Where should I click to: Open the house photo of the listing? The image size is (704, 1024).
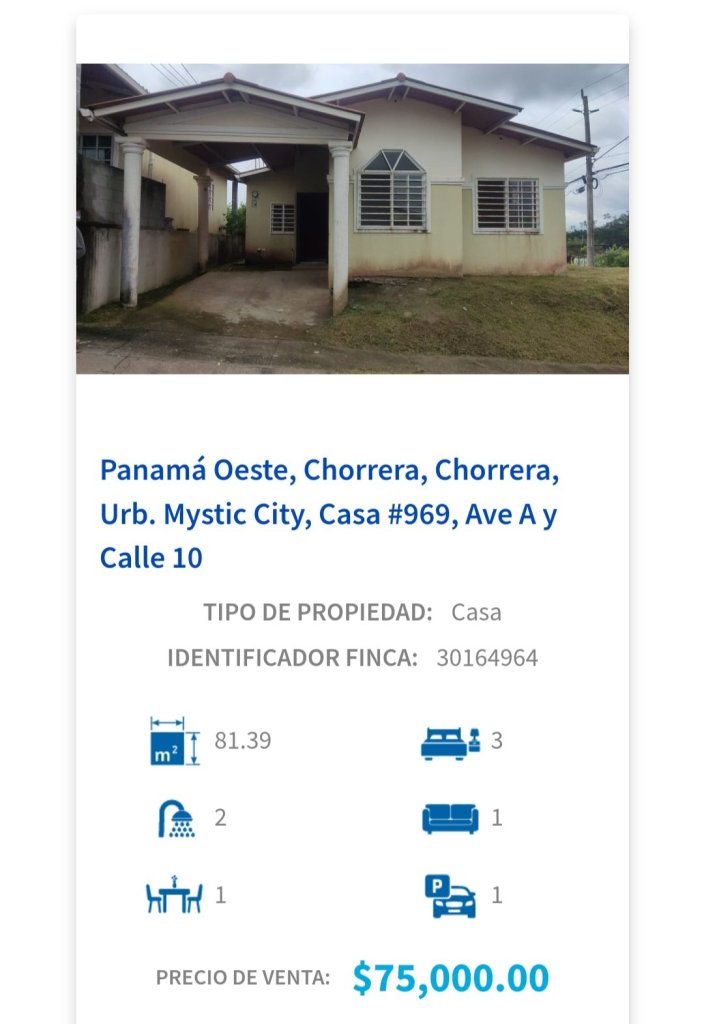point(352,218)
